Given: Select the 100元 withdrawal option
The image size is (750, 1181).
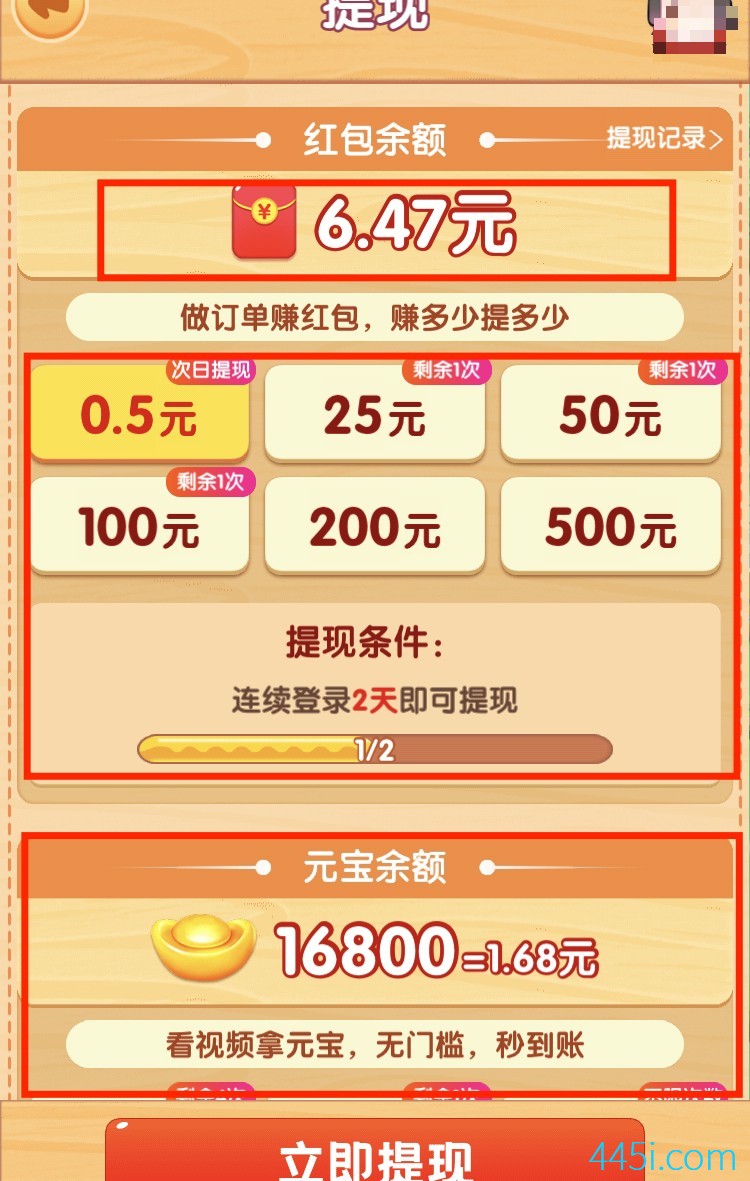Looking at the screenshot, I should point(139,526).
